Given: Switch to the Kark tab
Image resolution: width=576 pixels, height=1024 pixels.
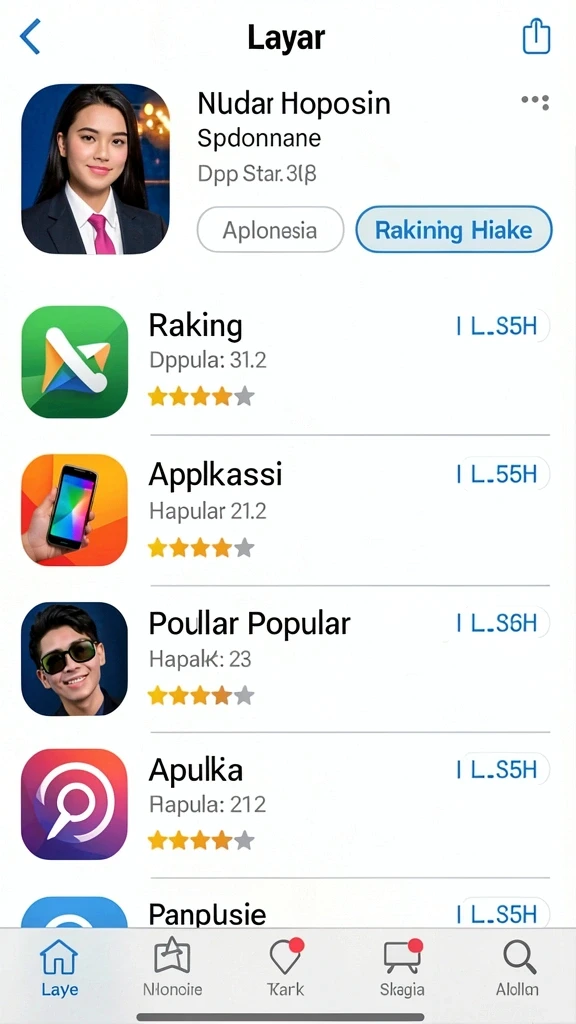Looking at the screenshot, I should click(x=286, y=968).
